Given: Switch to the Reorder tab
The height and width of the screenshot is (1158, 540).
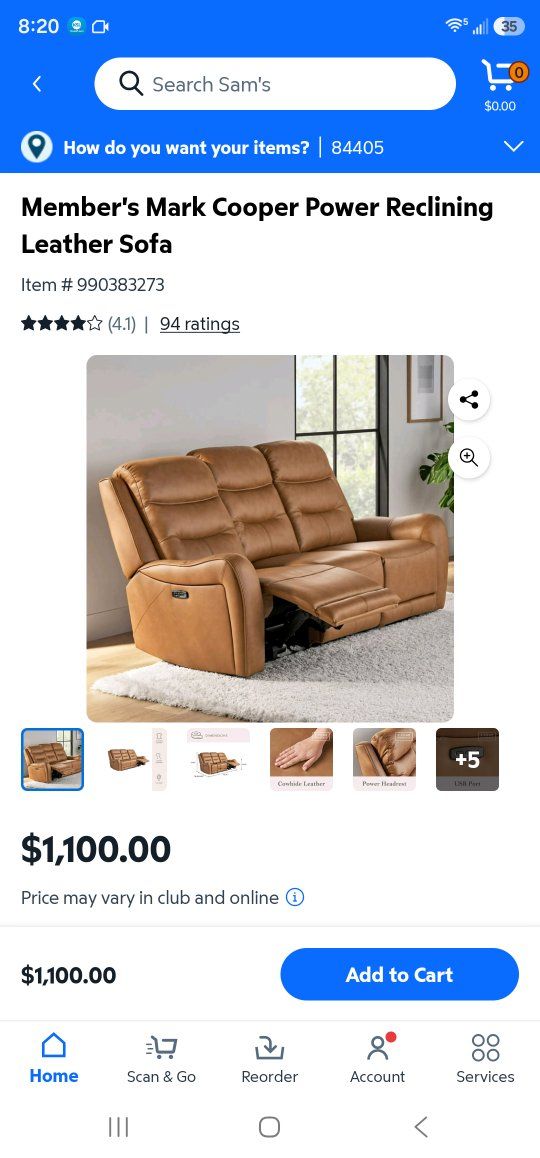Looking at the screenshot, I should [270, 1058].
